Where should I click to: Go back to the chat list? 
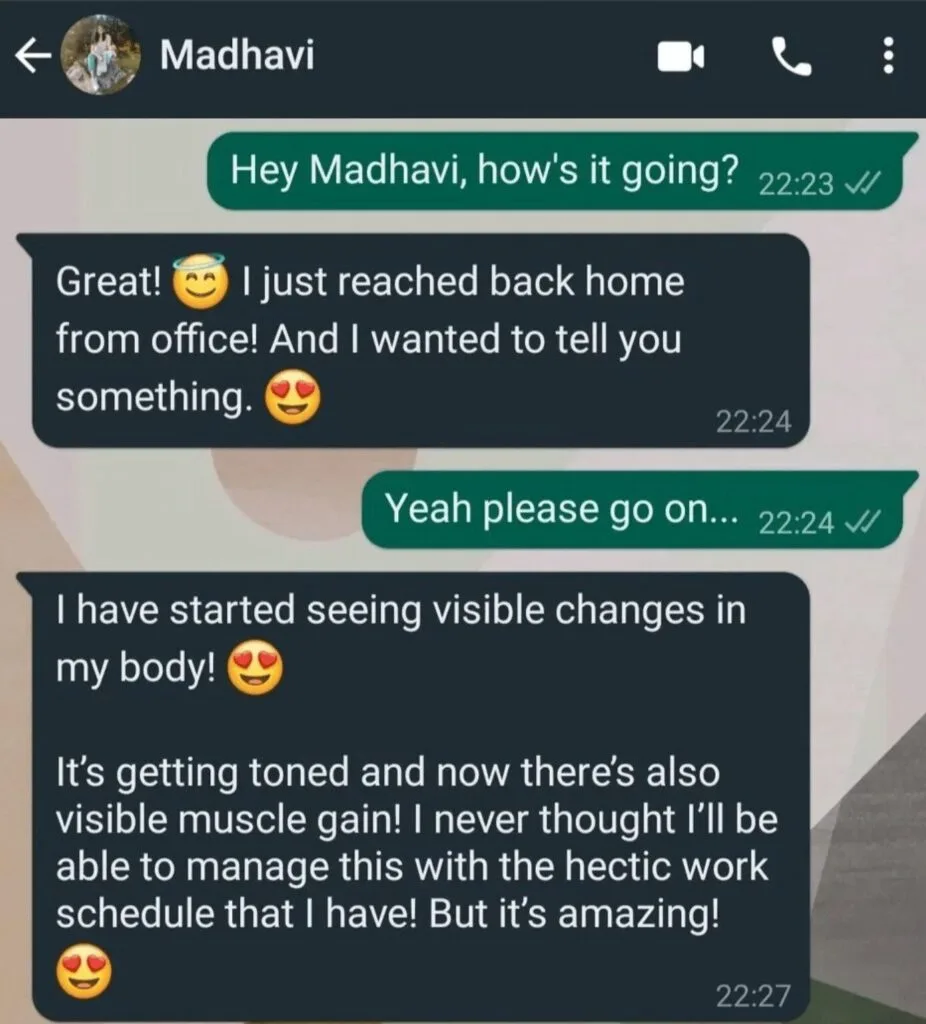32,58
